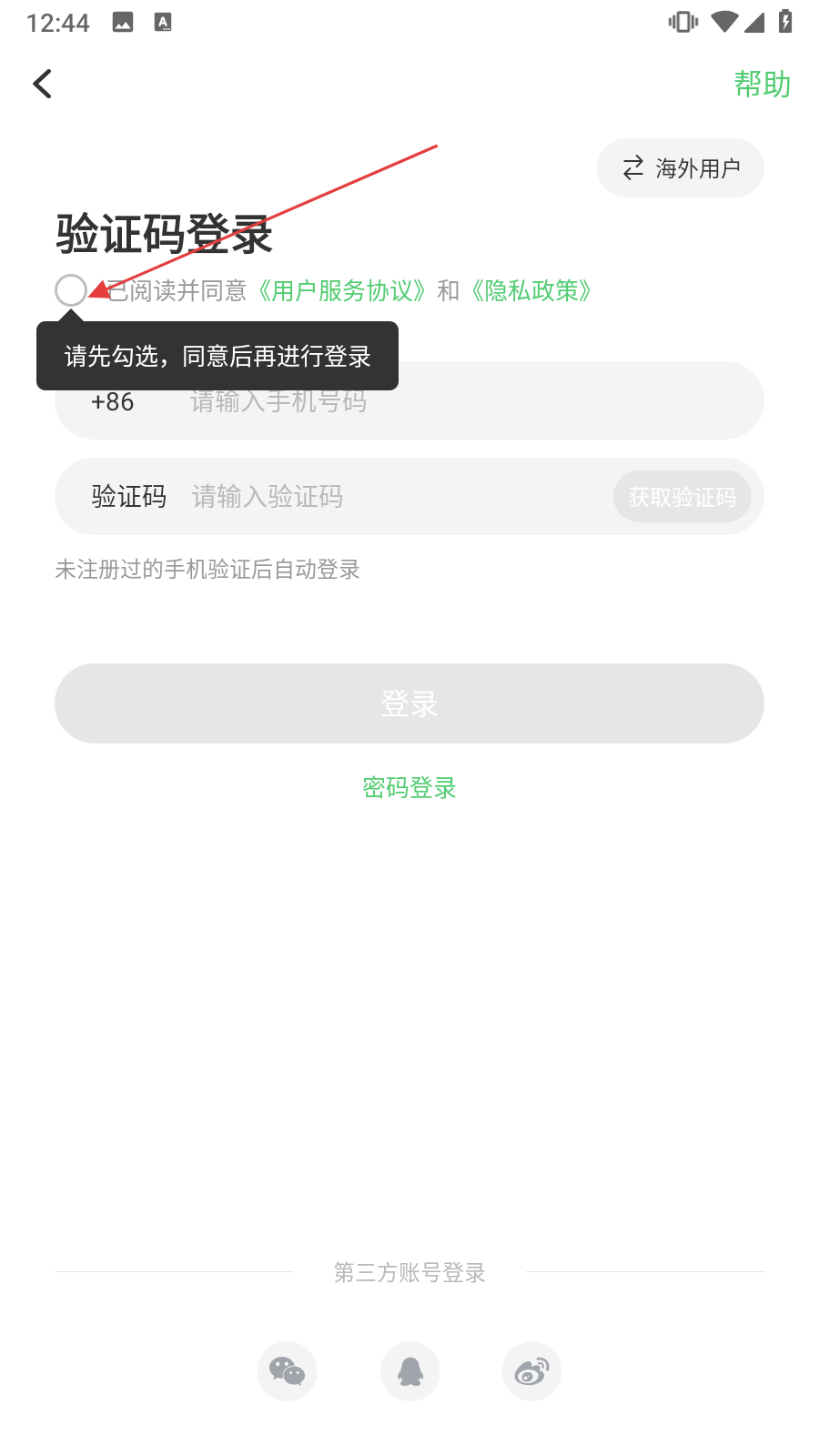The image size is (819, 1456).
Task: Check the agreement consent circle
Action: coord(71,290)
